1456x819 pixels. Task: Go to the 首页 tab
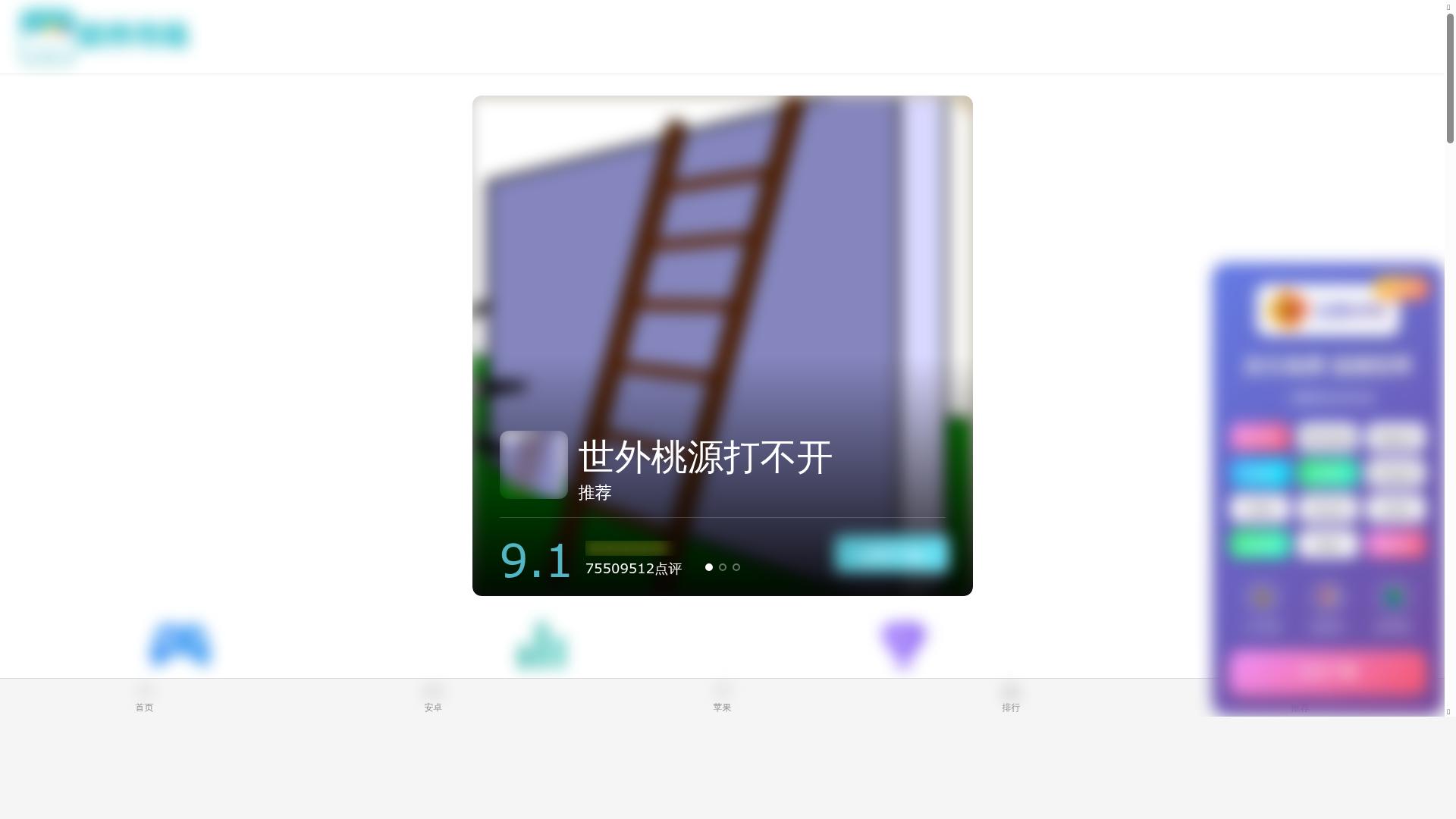tap(144, 698)
